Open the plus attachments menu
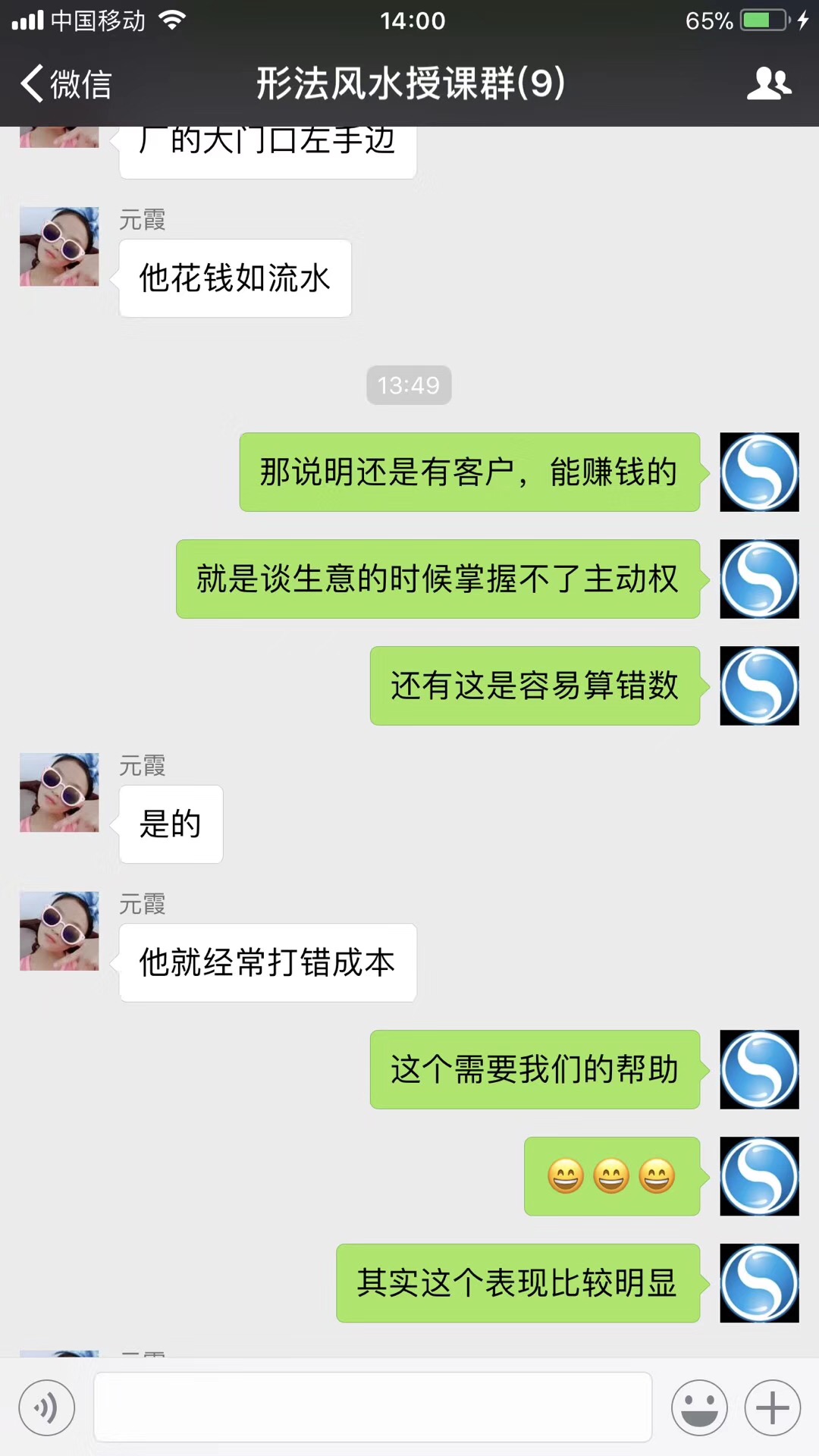 773,1407
